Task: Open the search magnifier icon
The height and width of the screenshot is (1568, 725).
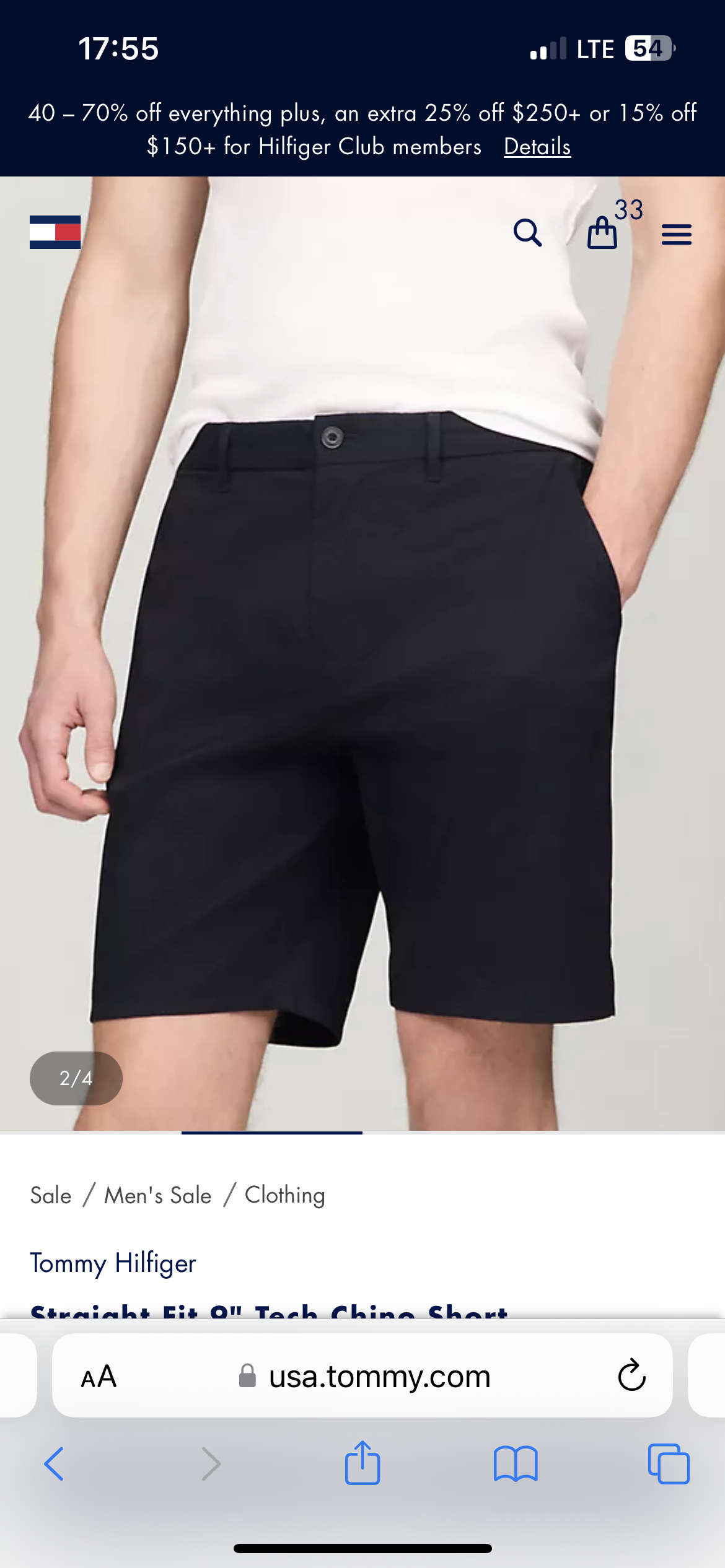Action: coord(527,233)
